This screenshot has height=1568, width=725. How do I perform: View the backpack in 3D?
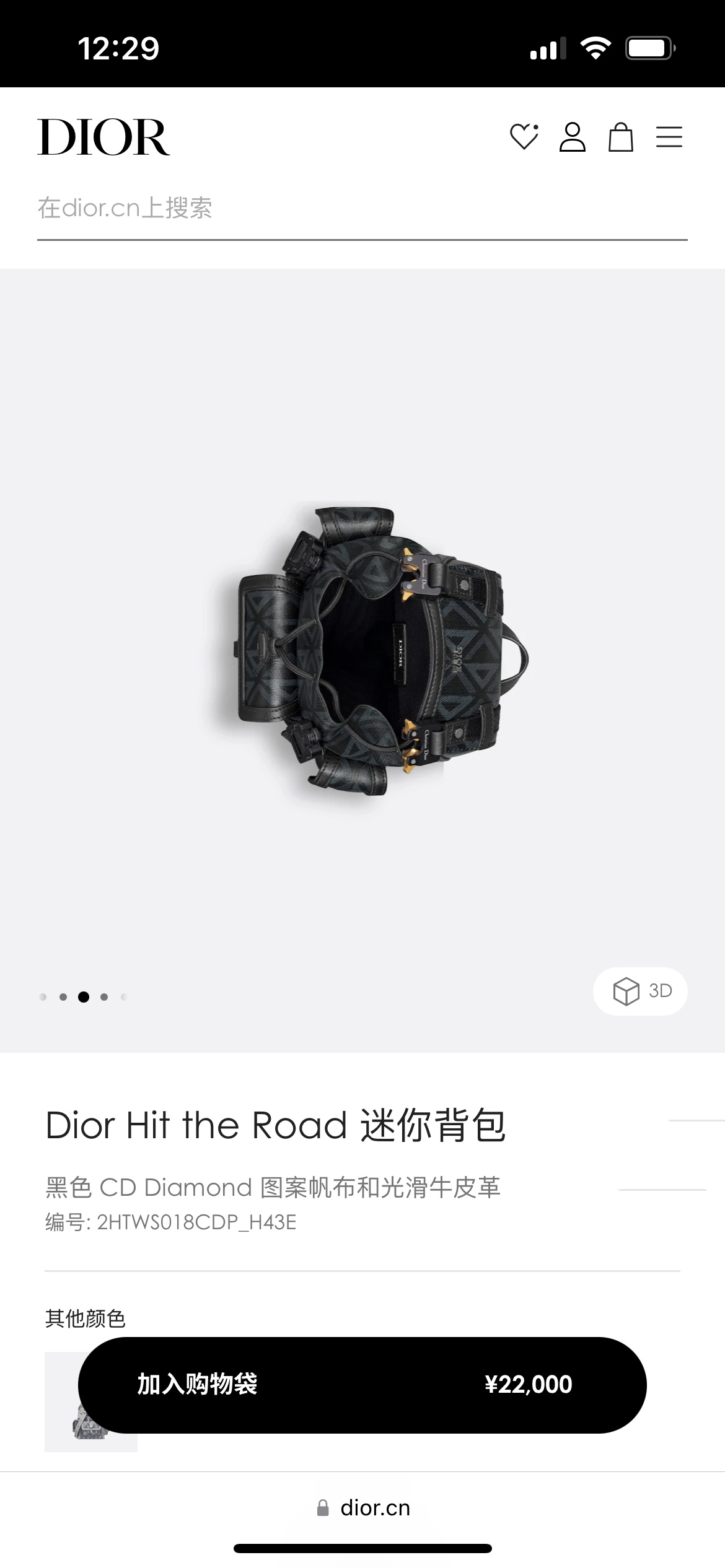click(x=640, y=991)
